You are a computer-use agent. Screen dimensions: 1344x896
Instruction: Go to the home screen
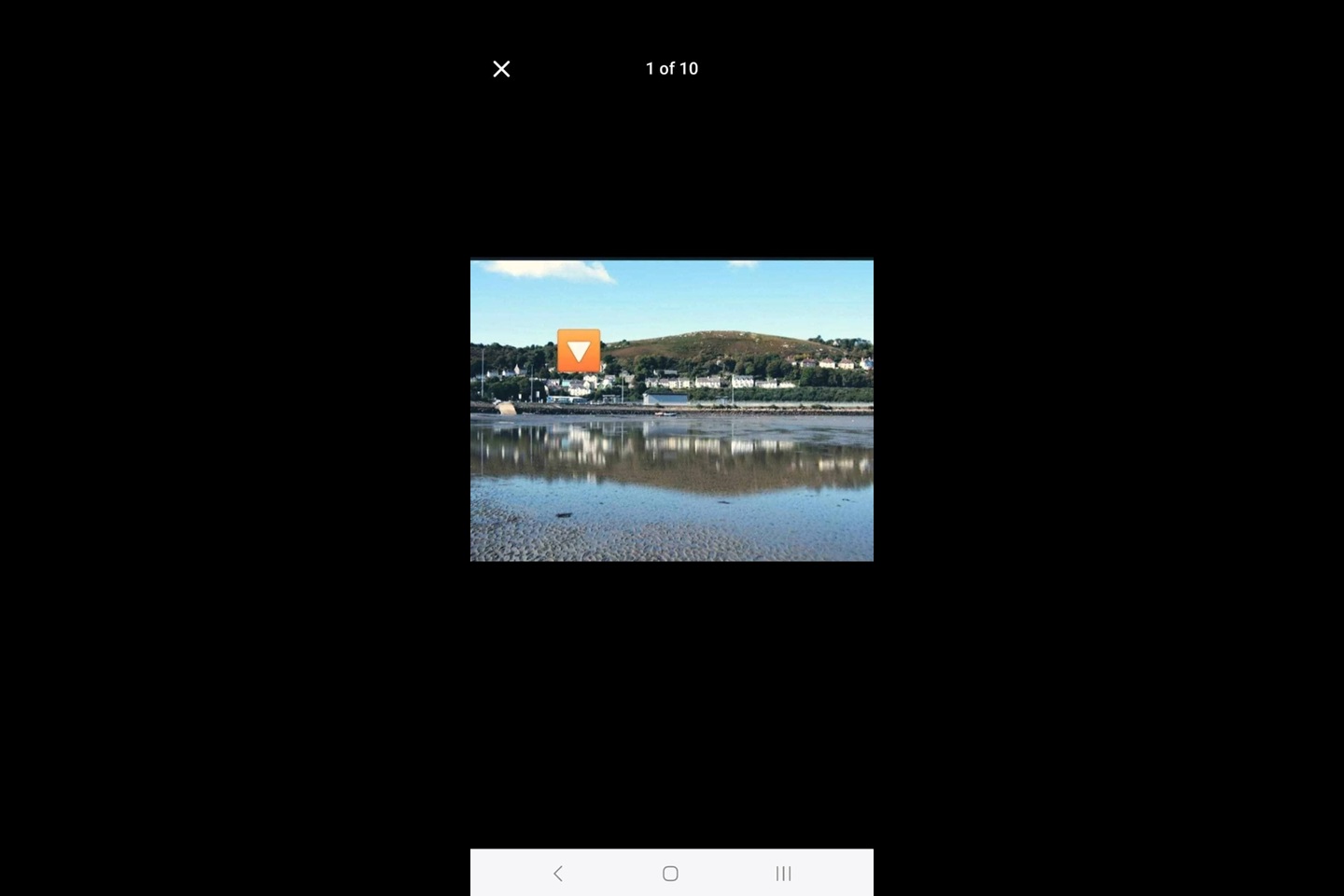click(670, 874)
